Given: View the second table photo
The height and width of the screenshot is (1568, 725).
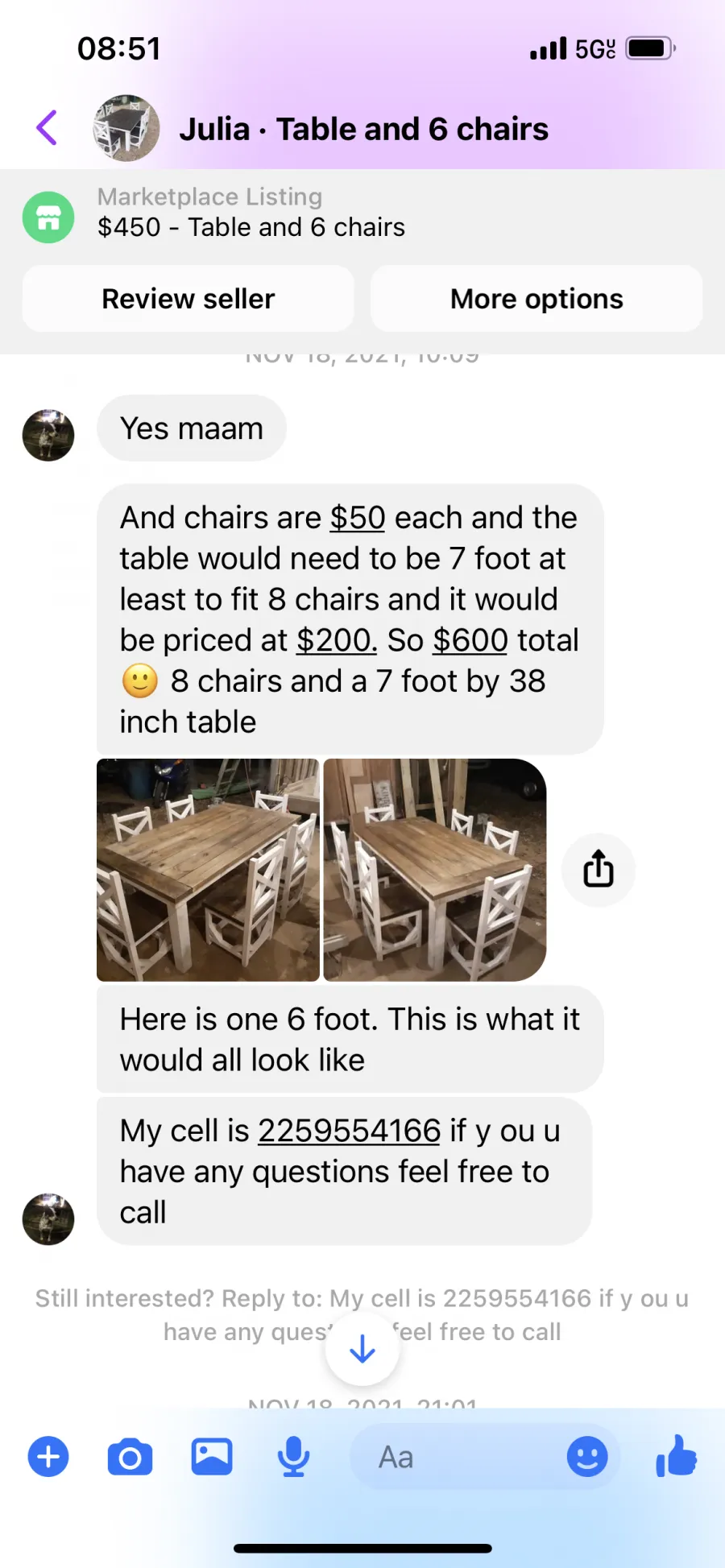Looking at the screenshot, I should click(x=435, y=870).
